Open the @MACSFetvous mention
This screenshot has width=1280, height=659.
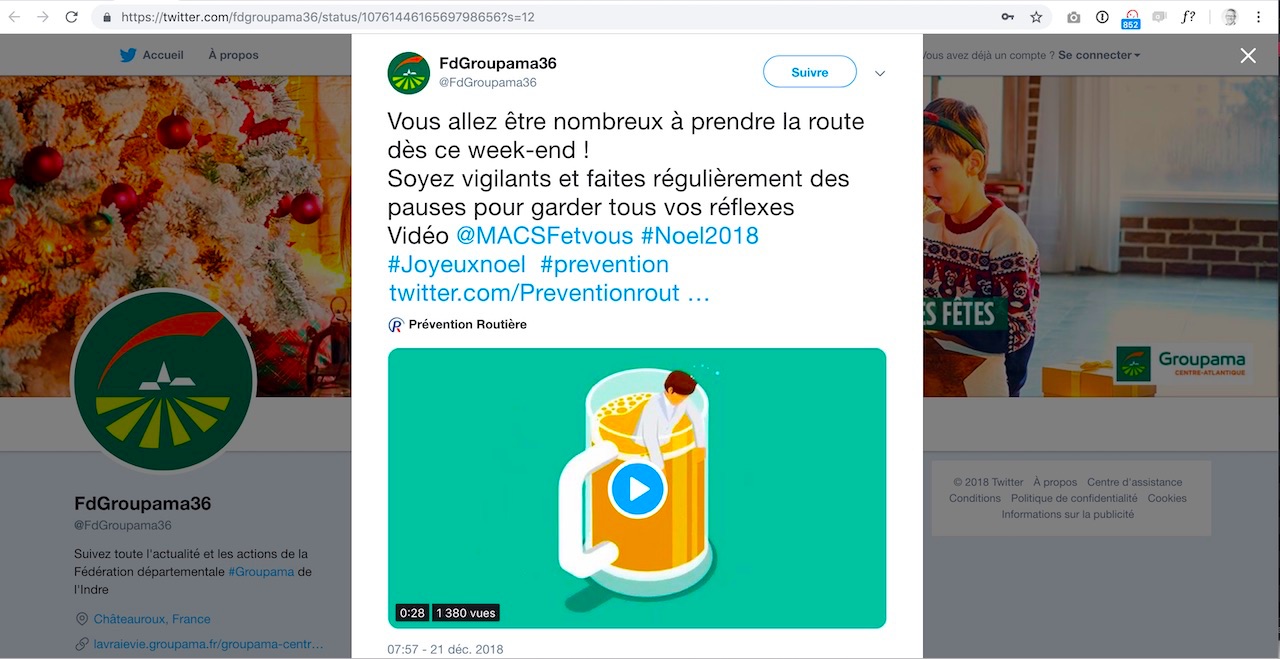(x=544, y=236)
